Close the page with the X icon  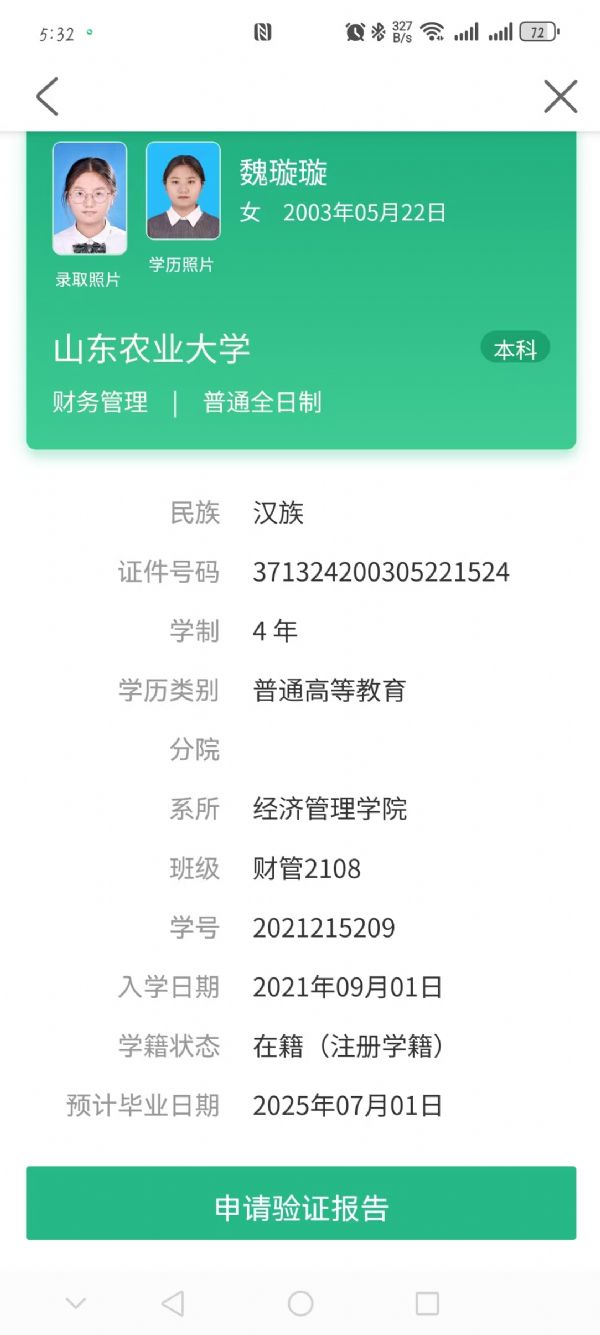coord(560,96)
